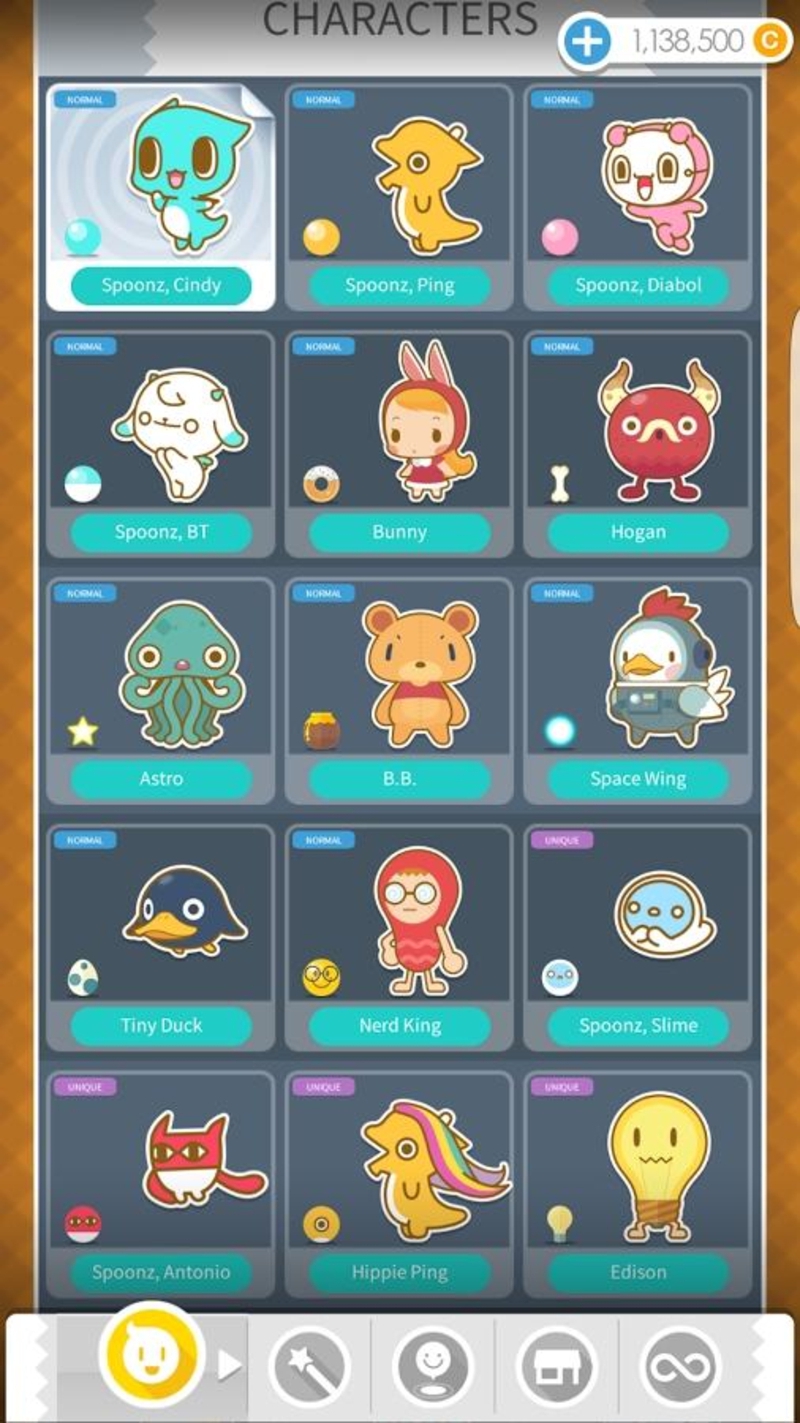The height and width of the screenshot is (1423, 800).
Task: Select the Spoonz, Cindy character card
Action: [160, 198]
